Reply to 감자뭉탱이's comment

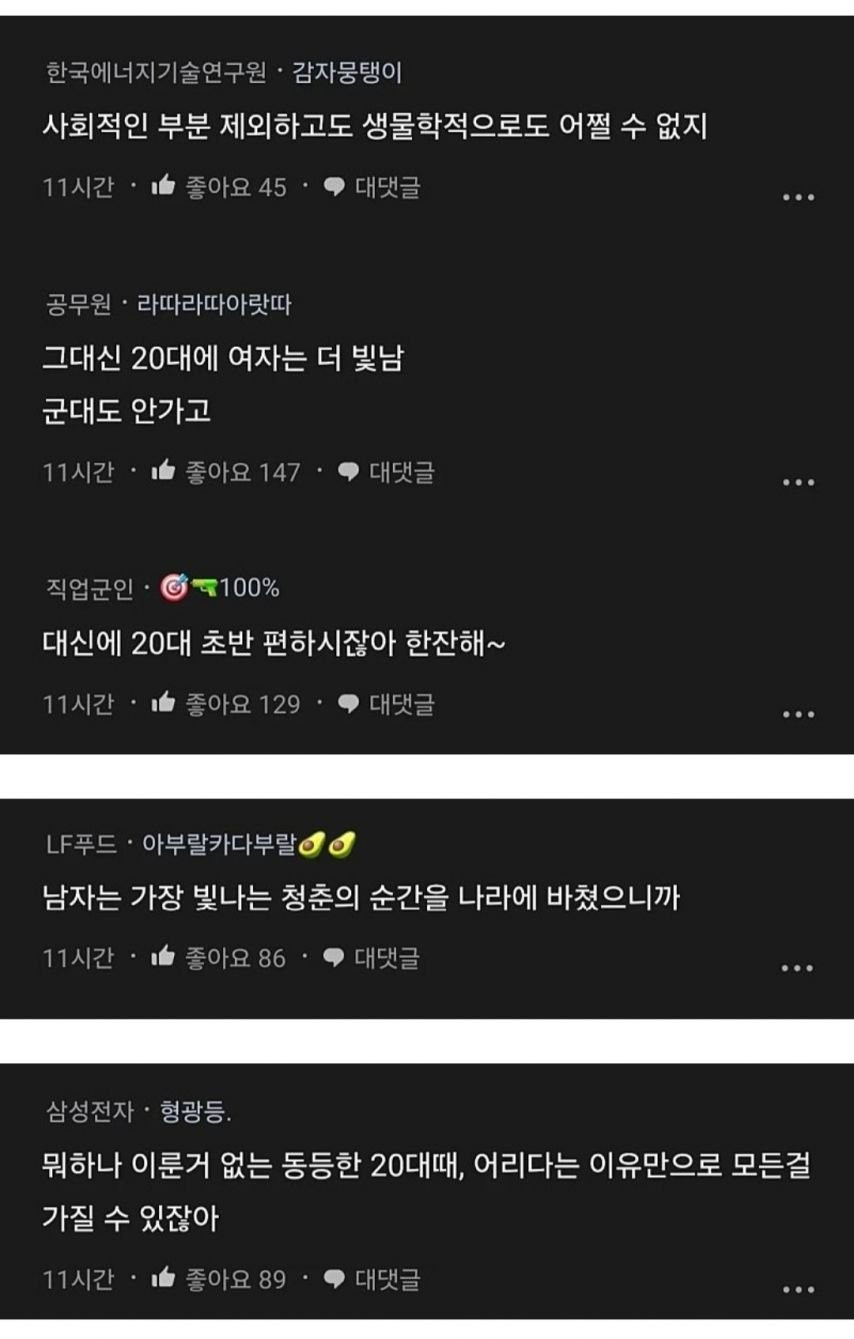point(372,187)
